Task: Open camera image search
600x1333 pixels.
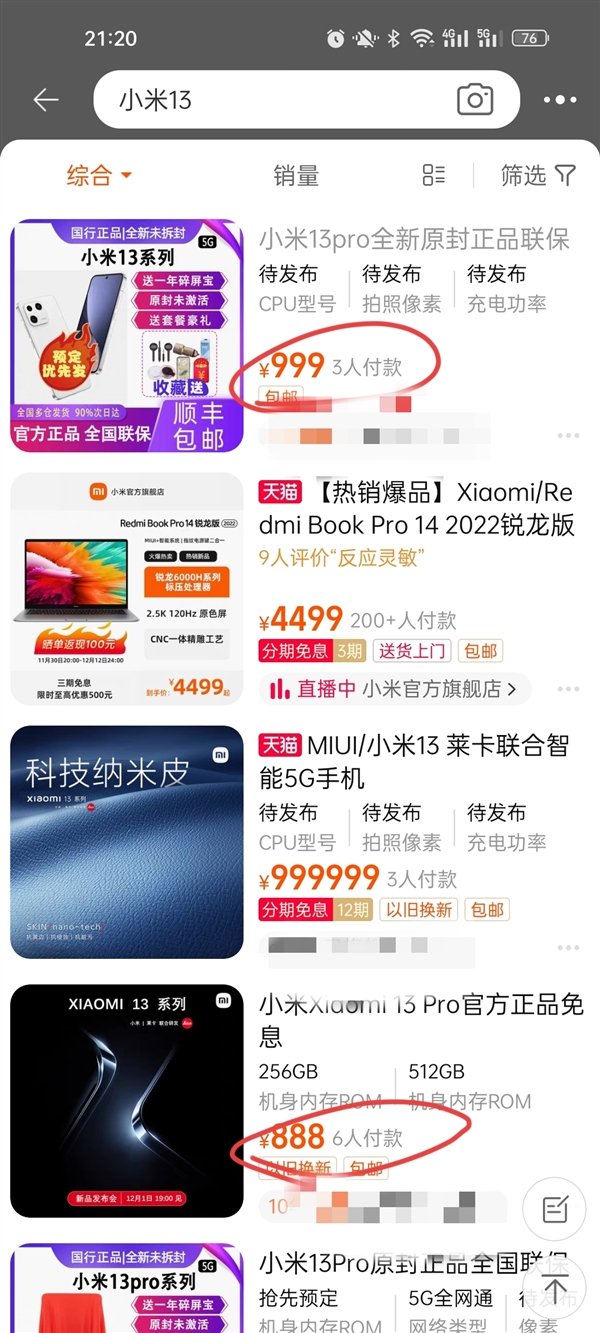Action: (475, 99)
